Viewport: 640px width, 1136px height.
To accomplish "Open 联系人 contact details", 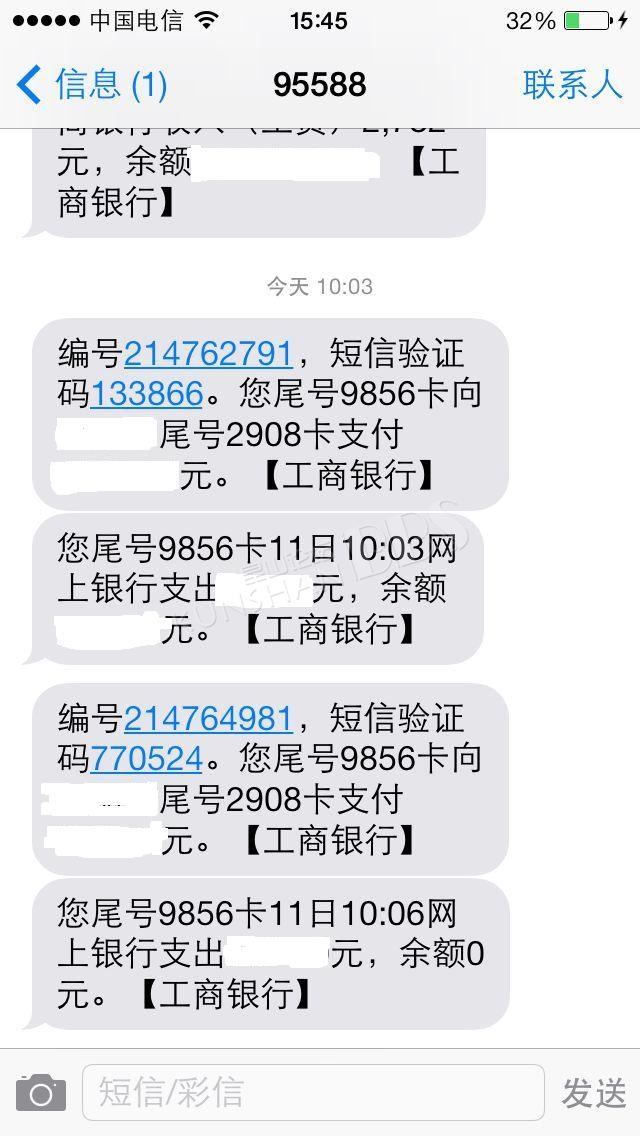I will [x=573, y=85].
